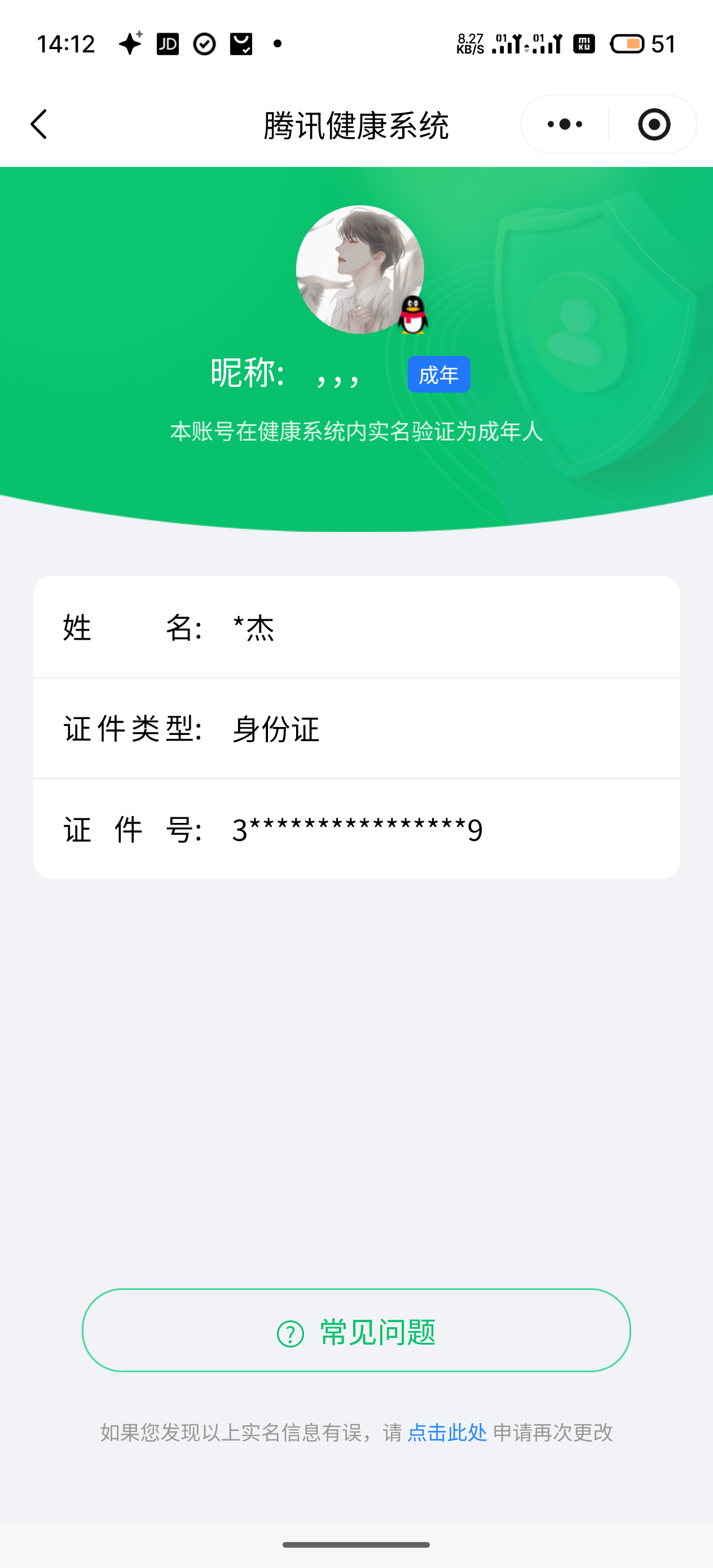The height and width of the screenshot is (1568, 713).
Task: Tap the 点击此处 link to change info
Action: pyautogui.click(x=447, y=1432)
